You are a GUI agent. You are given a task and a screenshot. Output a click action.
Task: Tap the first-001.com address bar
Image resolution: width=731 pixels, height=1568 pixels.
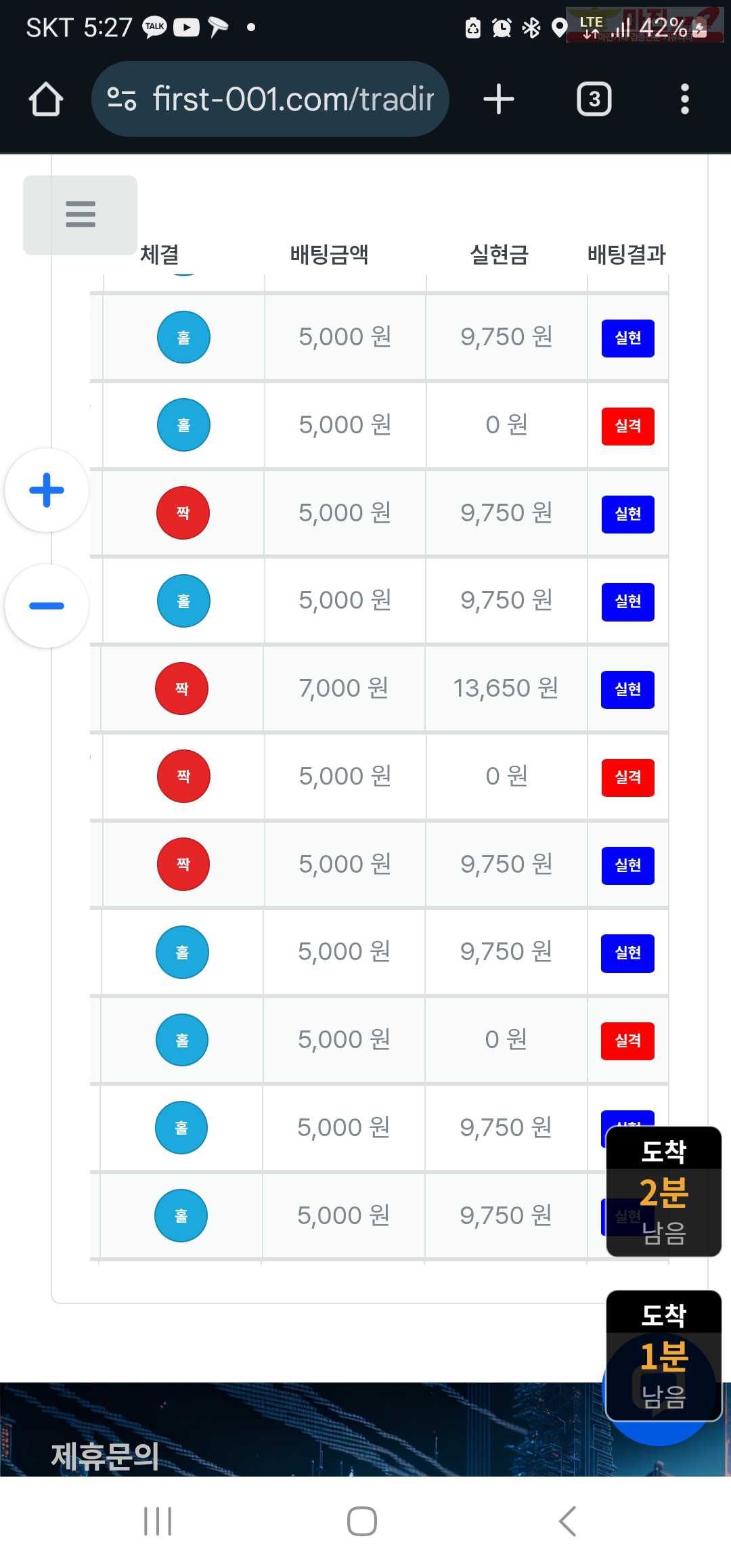(270, 99)
